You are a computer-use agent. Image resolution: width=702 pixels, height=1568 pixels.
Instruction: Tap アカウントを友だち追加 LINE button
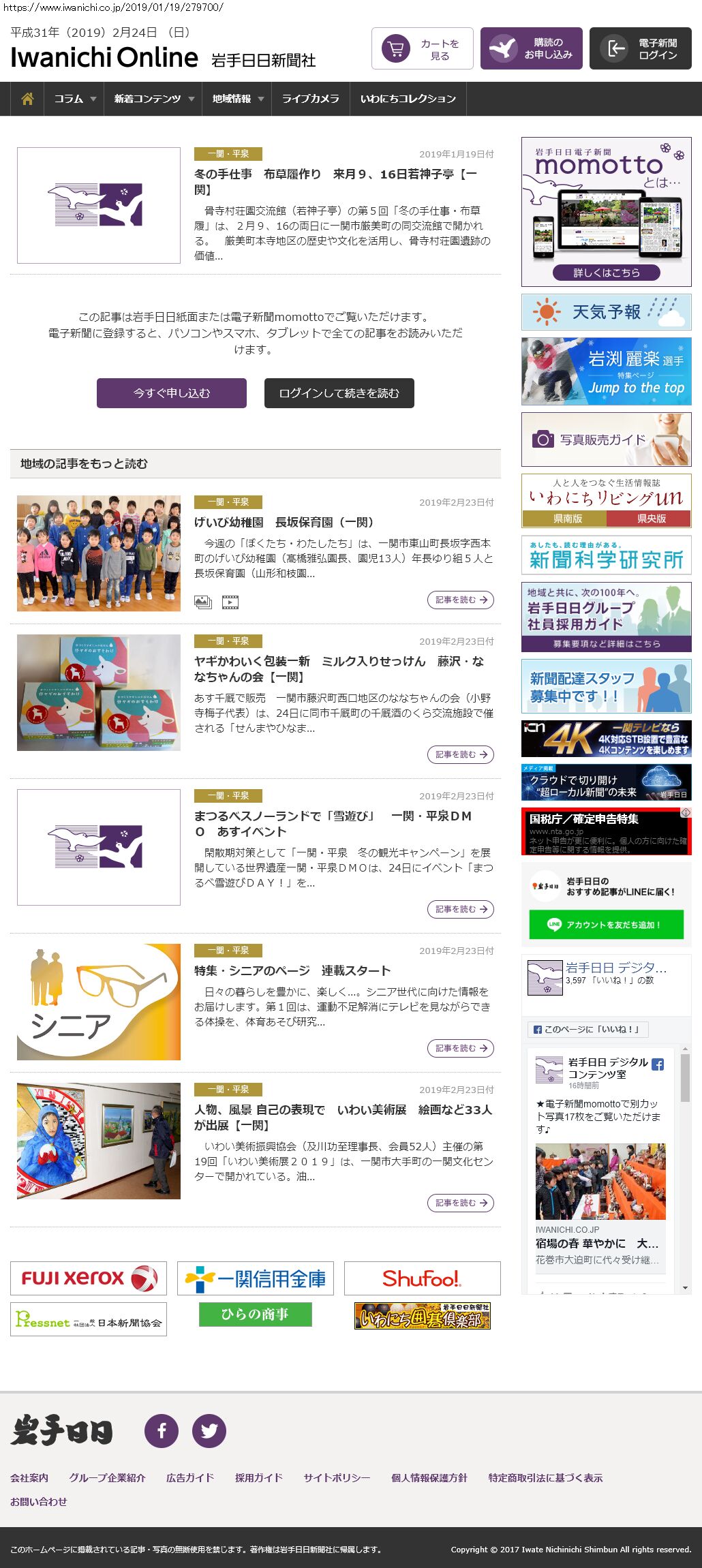[x=606, y=925]
